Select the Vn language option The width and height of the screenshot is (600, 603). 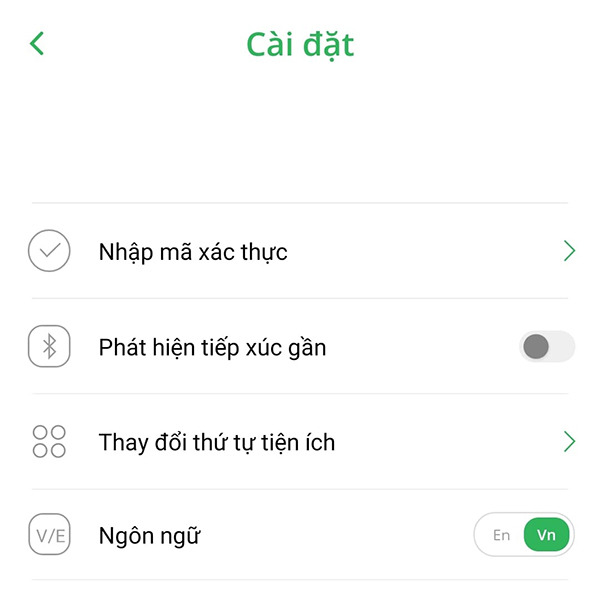[x=546, y=535]
